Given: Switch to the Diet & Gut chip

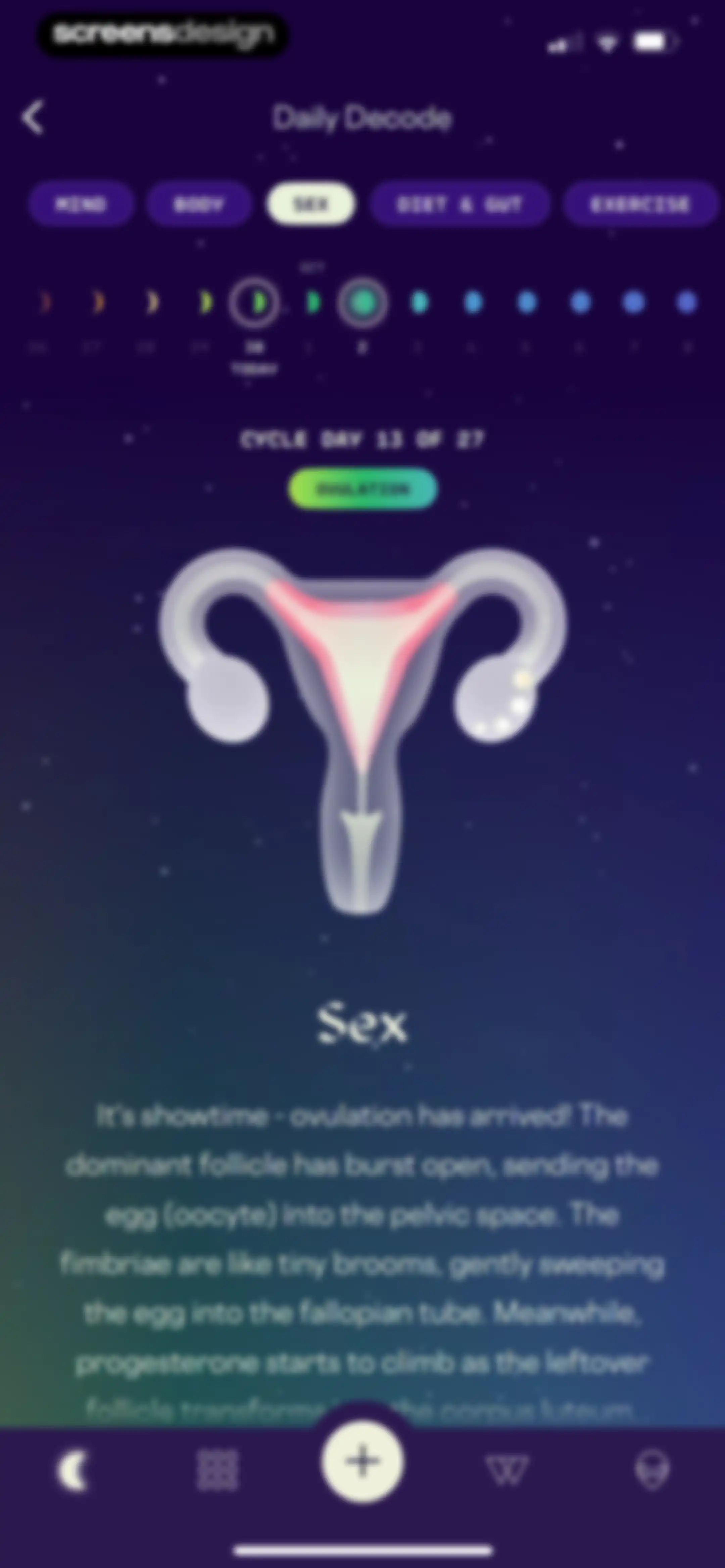Looking at the screenshot, I should [x=460, y=204].
